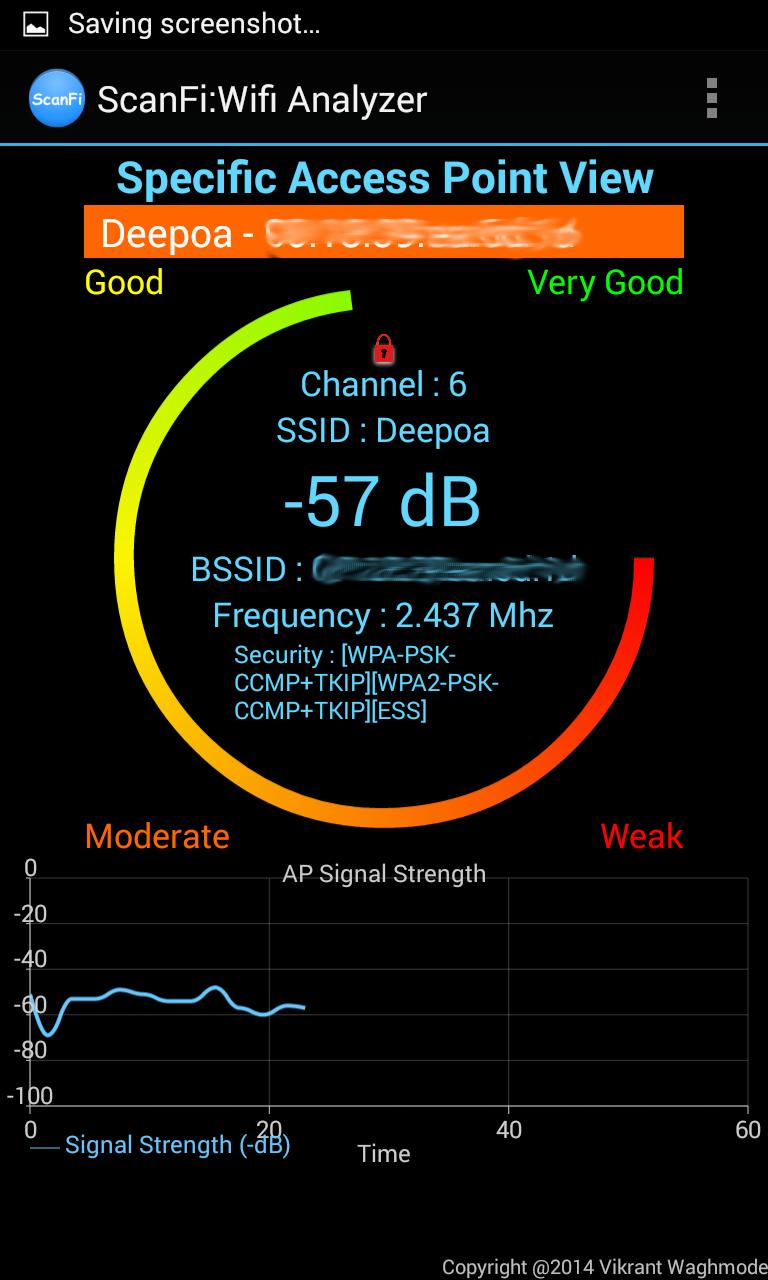Screen dimensions: 768x1280
Task: Select the orange Deepoa access point banner
Action: (385, 231)
